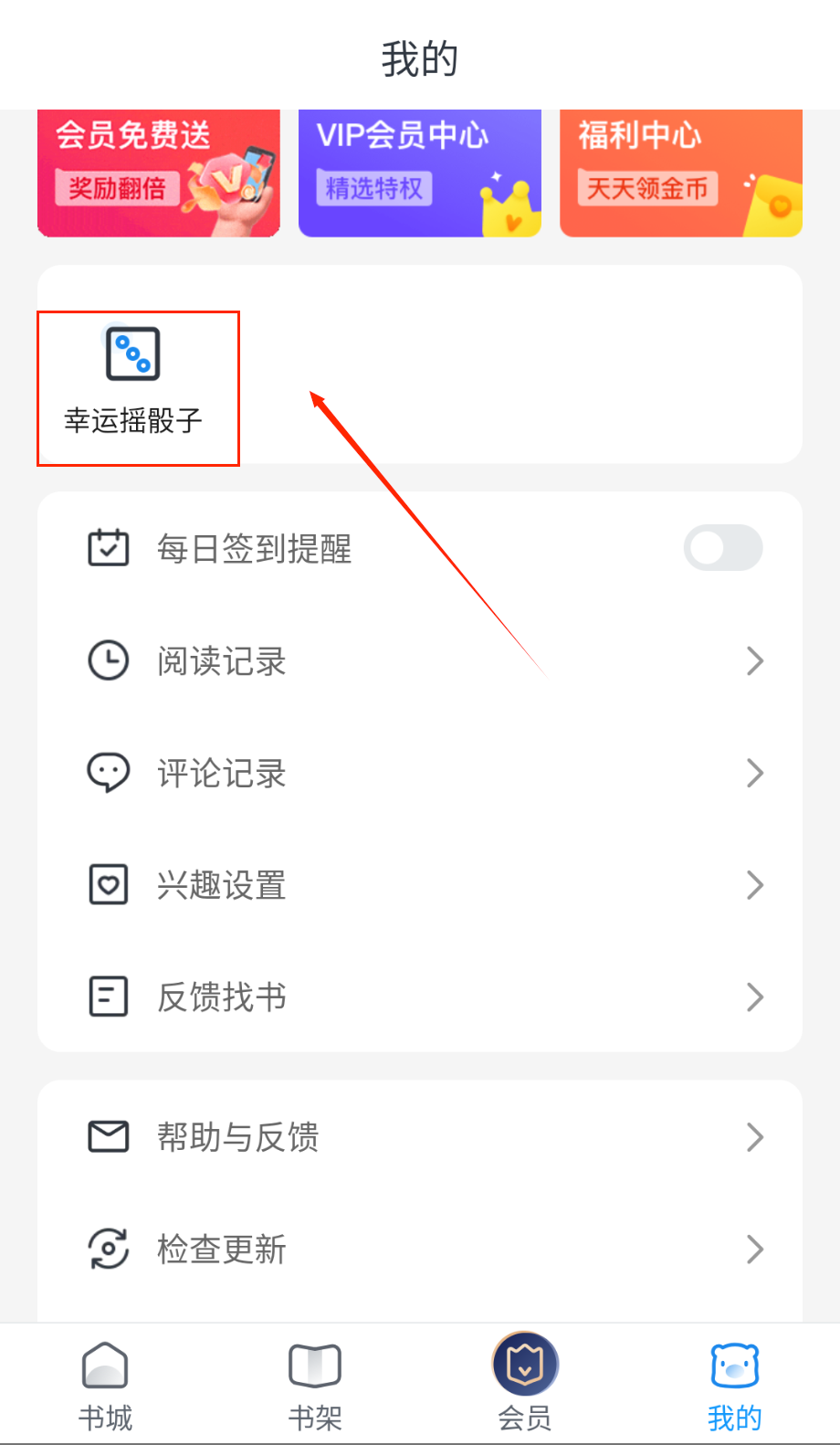Open 兴趣设置 interest settings
Viewport: 840px width, 1445px height.
coord(420,885)
